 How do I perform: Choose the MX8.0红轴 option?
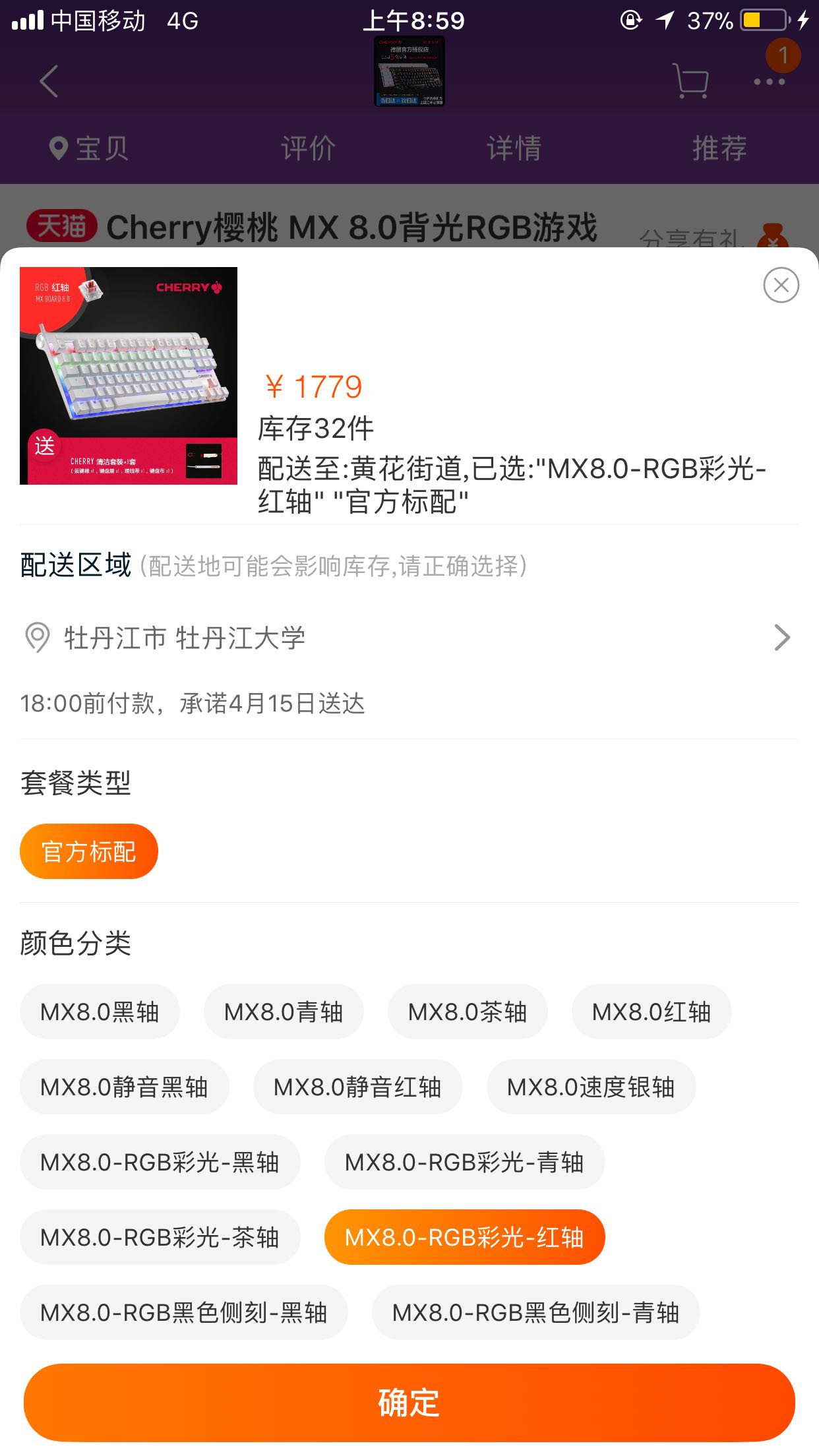click(652, 1012)
